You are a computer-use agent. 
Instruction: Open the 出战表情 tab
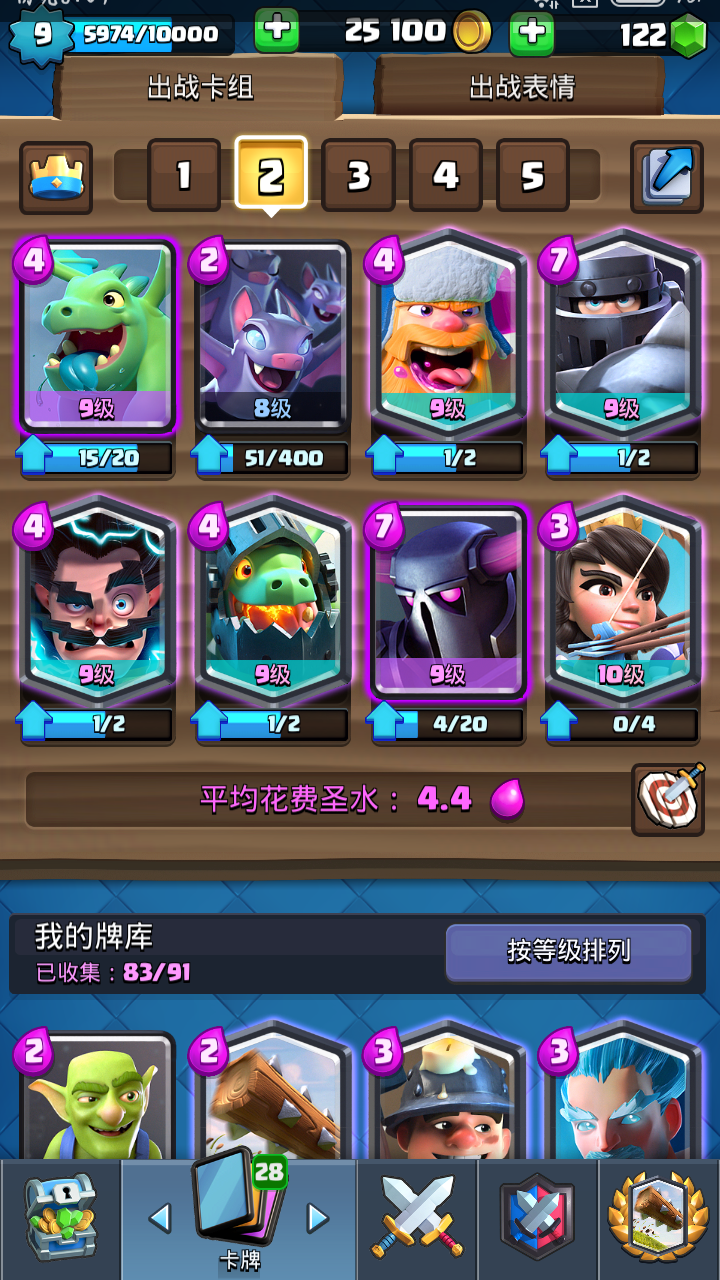pos(521,88)
